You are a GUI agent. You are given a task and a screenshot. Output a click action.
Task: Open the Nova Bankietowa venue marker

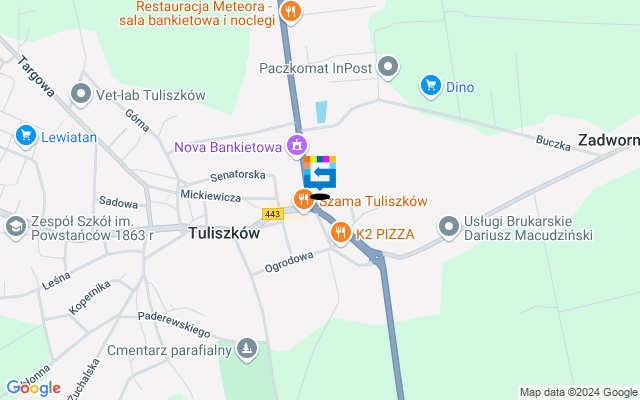pos(296,147)
